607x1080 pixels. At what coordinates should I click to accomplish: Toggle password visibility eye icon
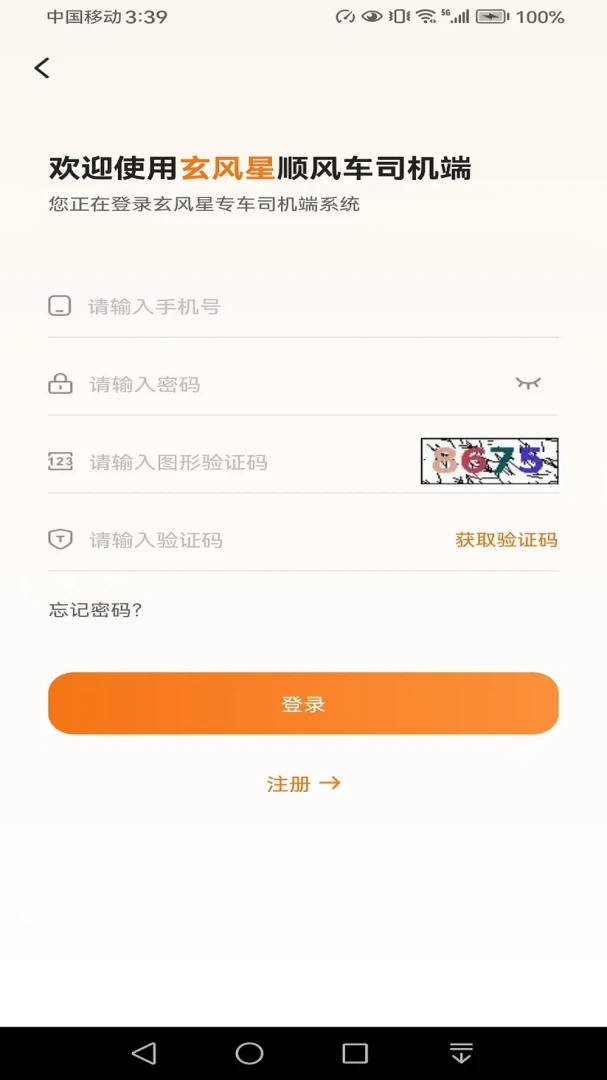point(528,383)
